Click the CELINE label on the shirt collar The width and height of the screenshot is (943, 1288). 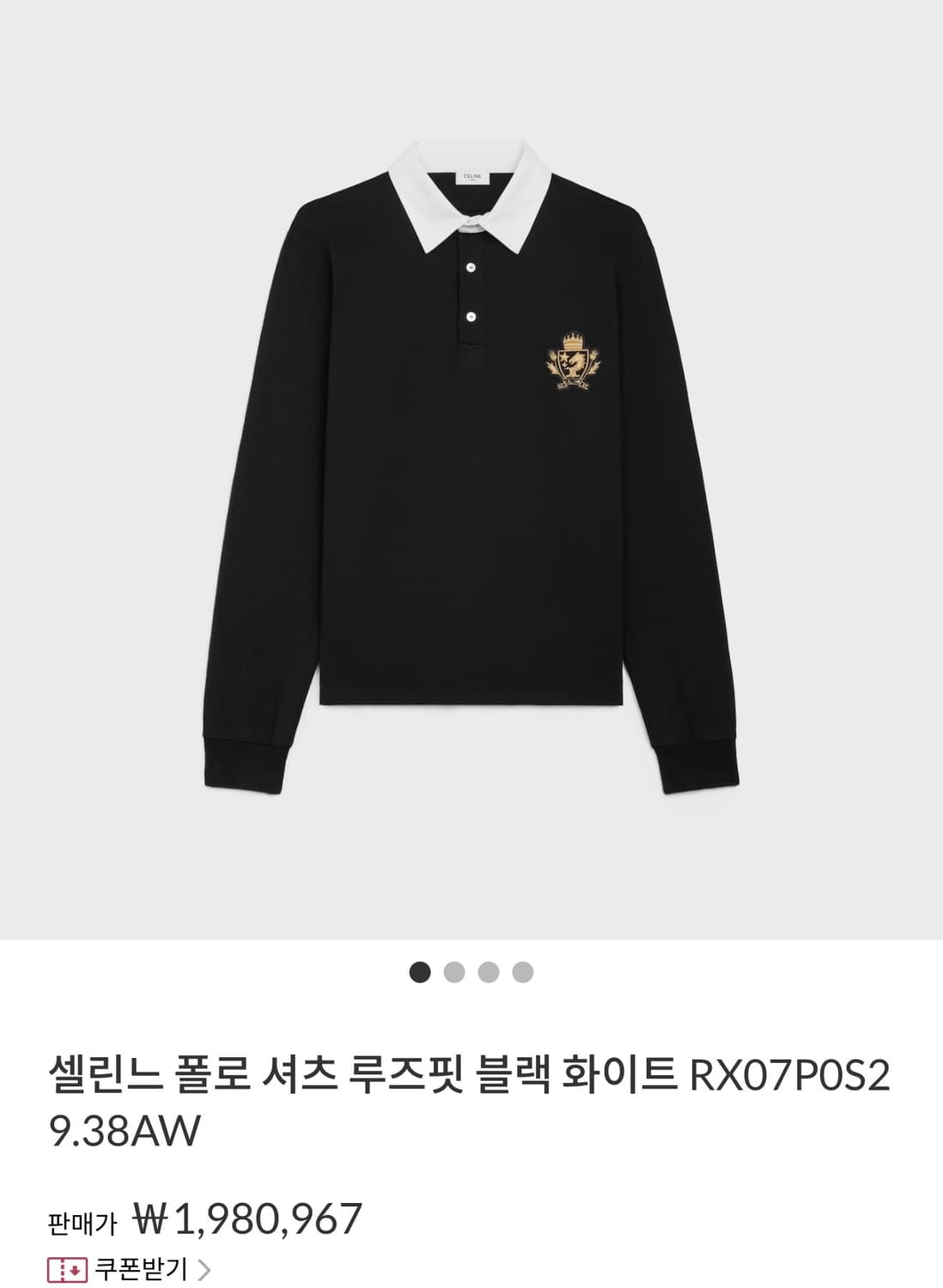coord(471,174)
